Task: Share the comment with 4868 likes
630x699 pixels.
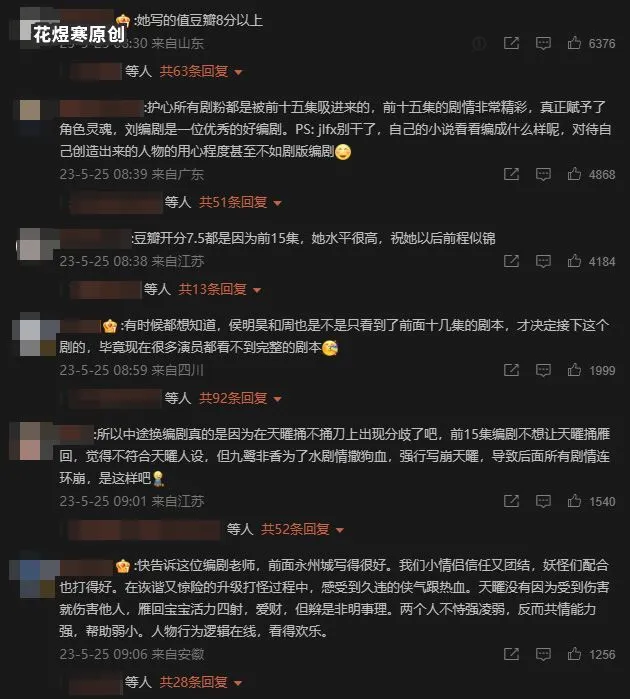Action: [511, 174]
